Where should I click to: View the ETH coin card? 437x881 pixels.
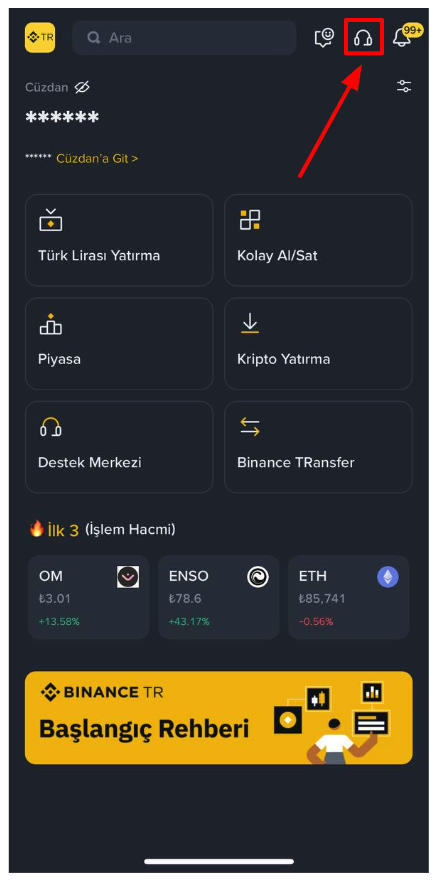[349, 597]
